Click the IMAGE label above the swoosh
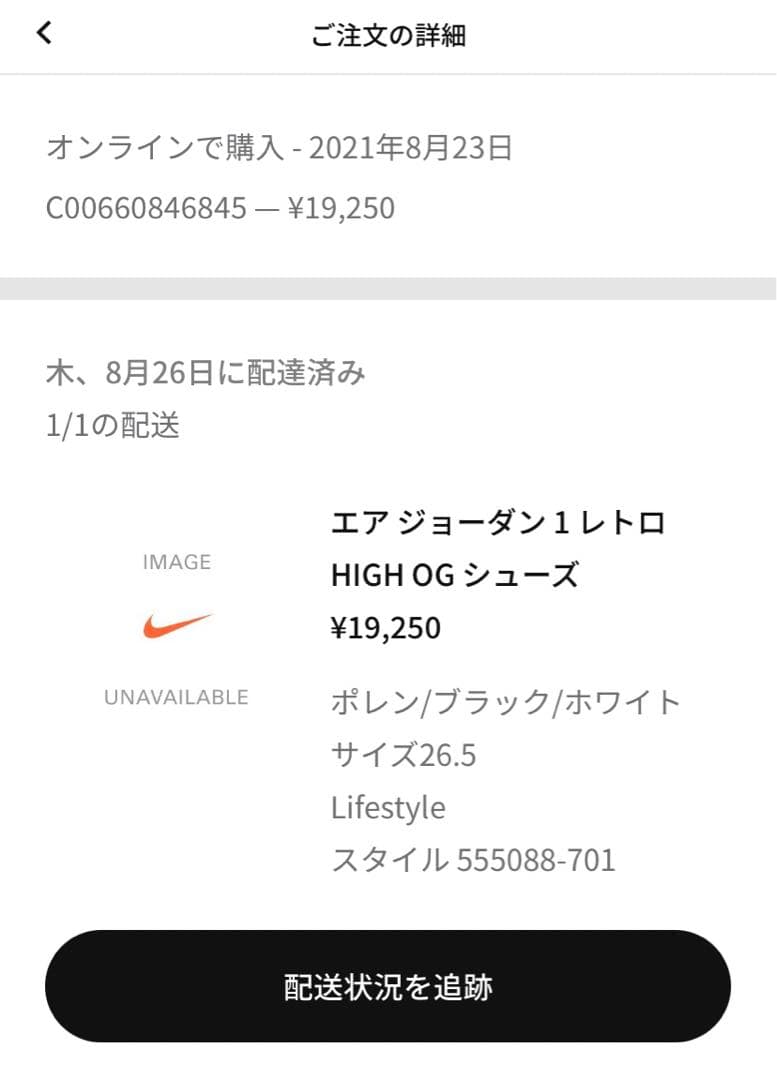The width and height of the screenshot is (777, 1080). [175, 562]
